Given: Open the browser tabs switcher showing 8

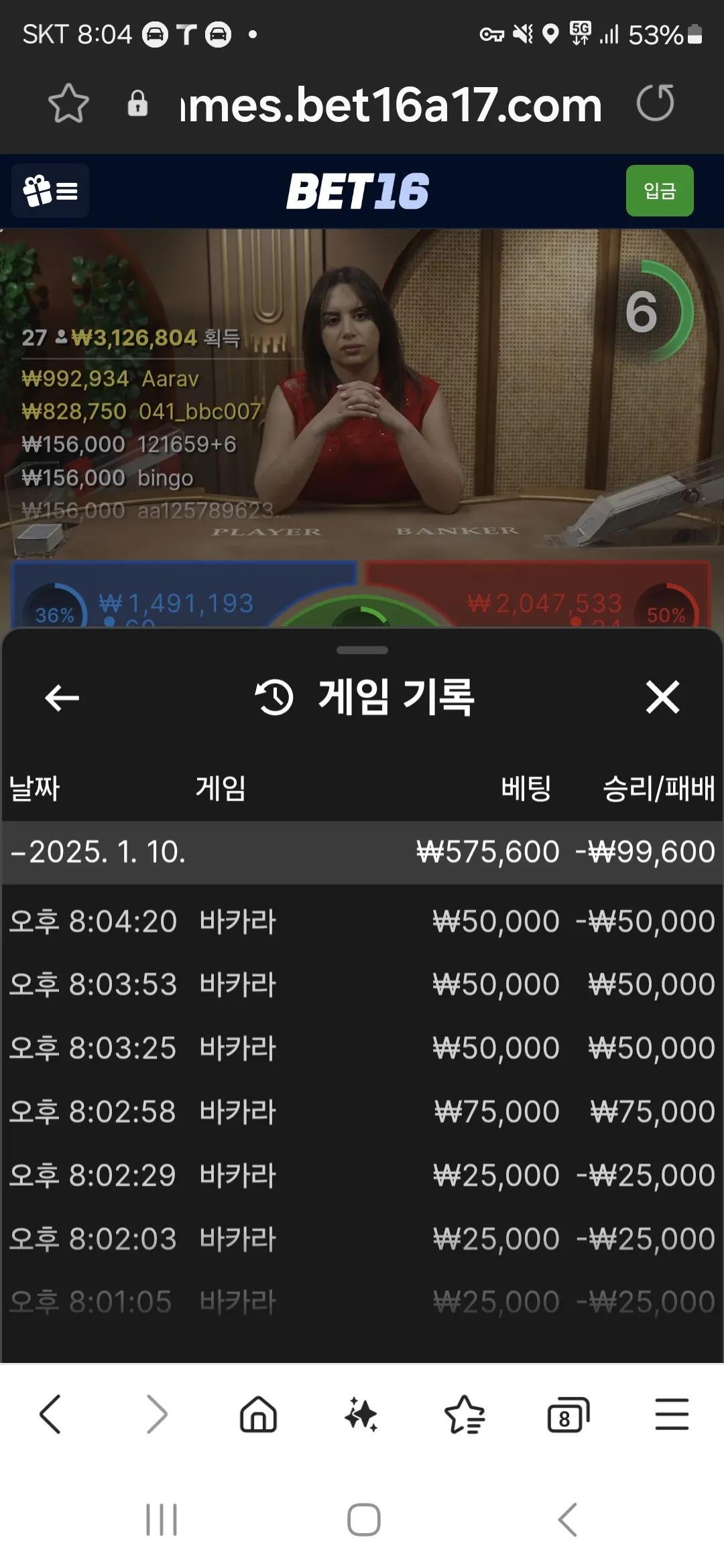Looking at the screenshot, I should point(568,1414).
